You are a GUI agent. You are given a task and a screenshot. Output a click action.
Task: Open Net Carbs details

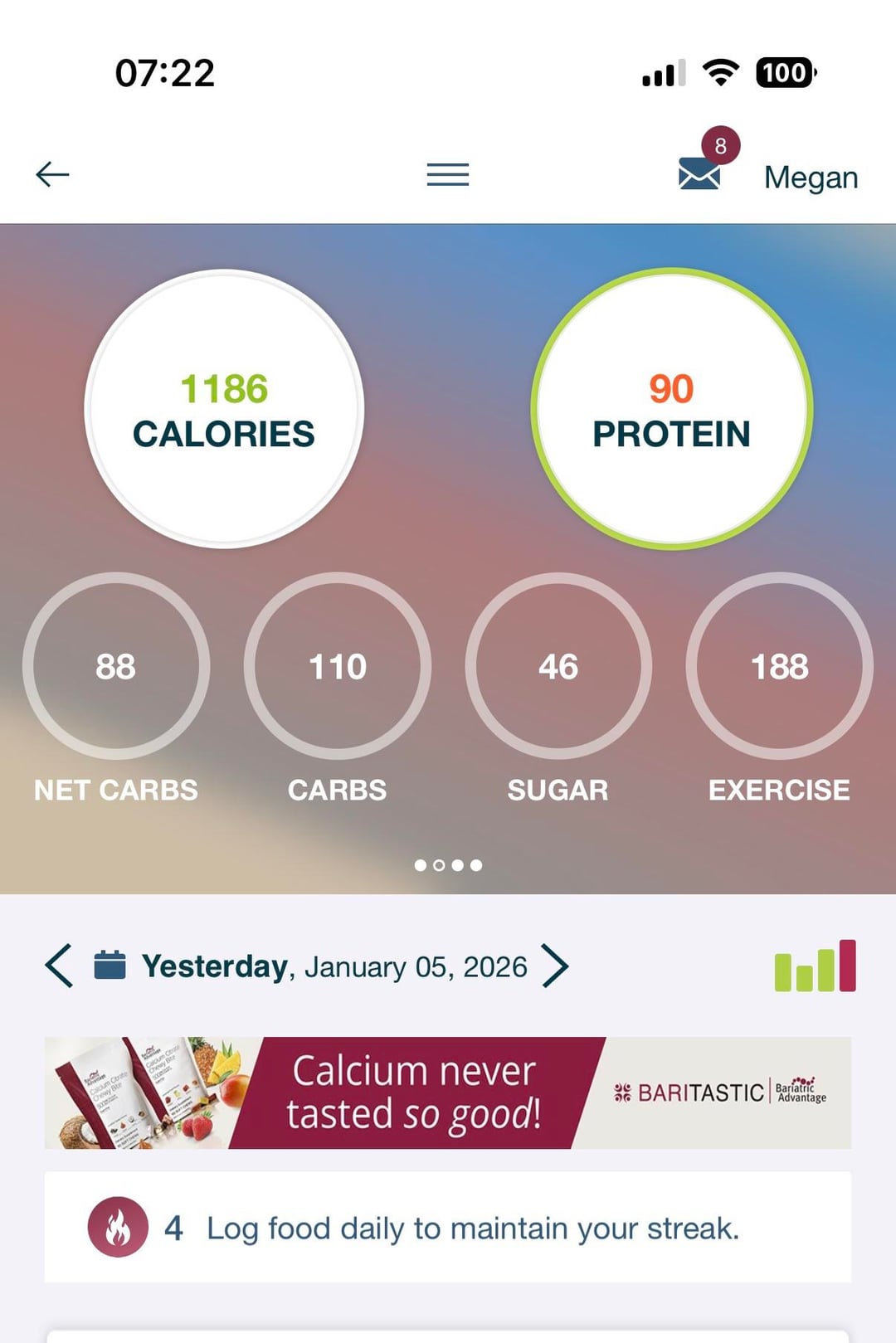click(x=116, y=666)
